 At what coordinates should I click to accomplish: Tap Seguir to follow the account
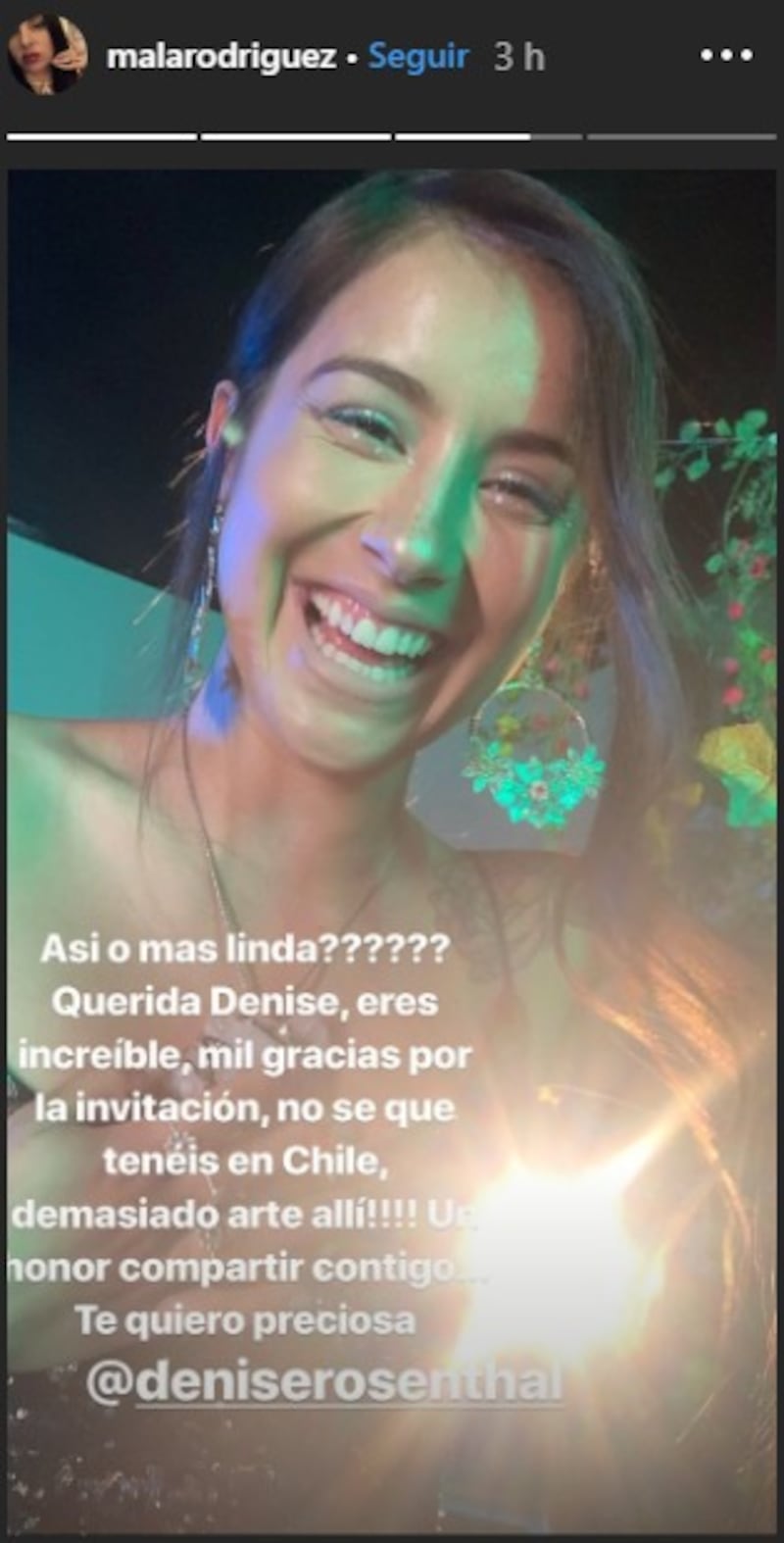[418, 57]
